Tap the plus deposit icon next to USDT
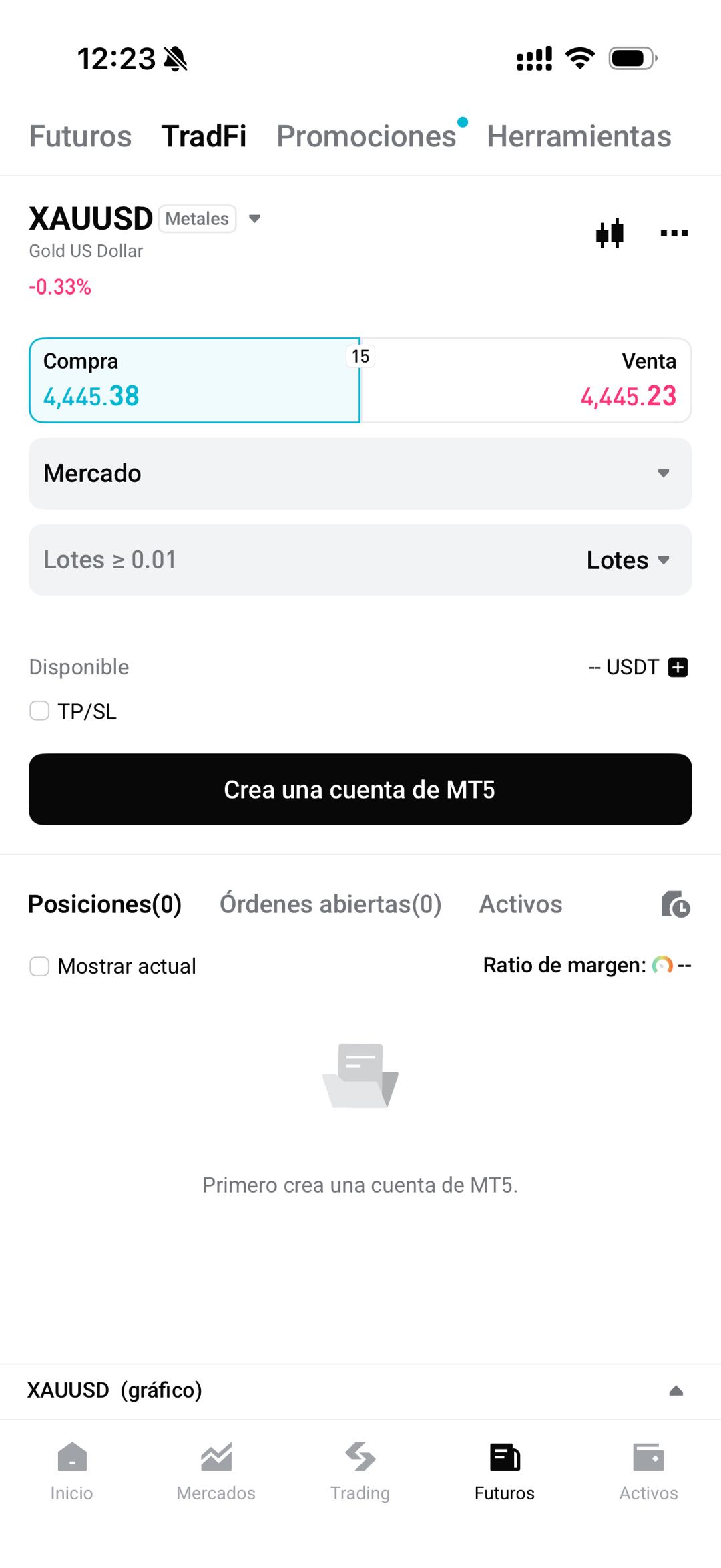Screen dimensions: 721x1568 point(678,666)
